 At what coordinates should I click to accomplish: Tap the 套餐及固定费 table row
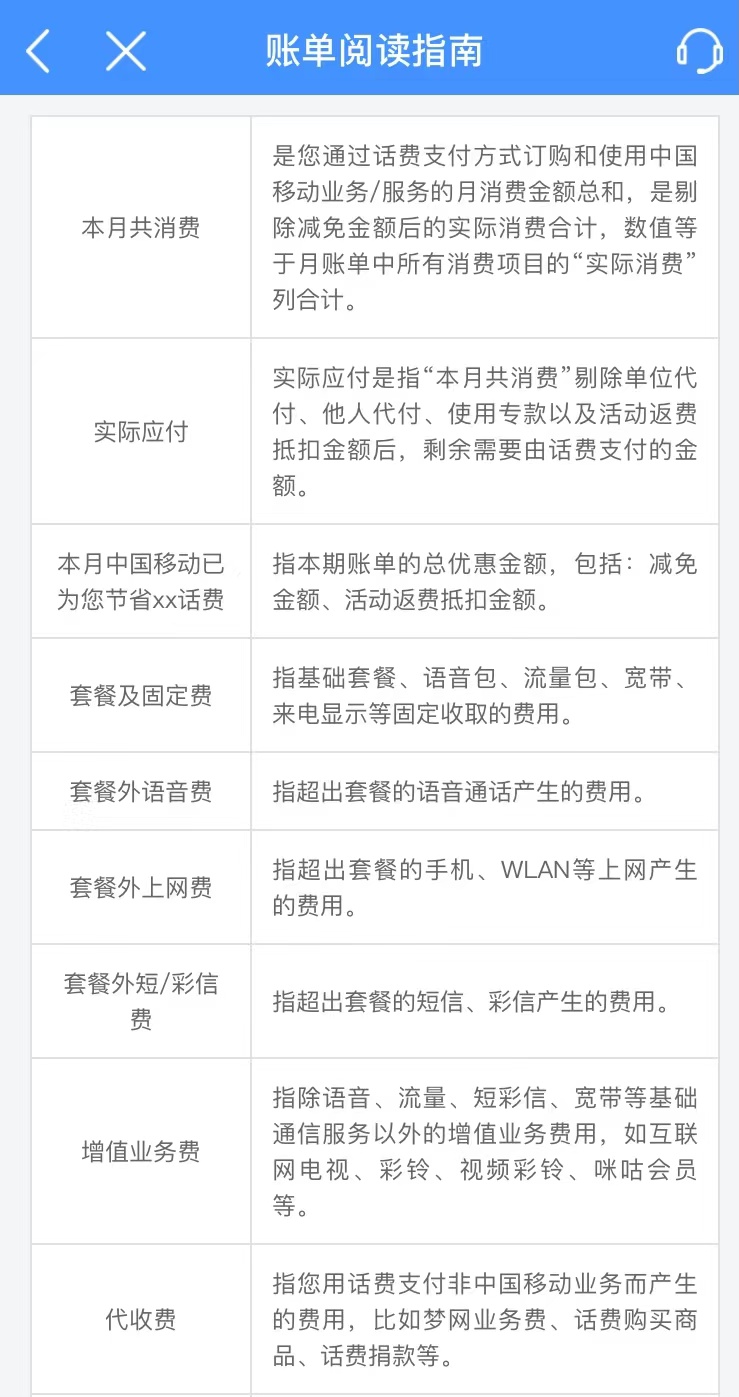pos(139,694)
